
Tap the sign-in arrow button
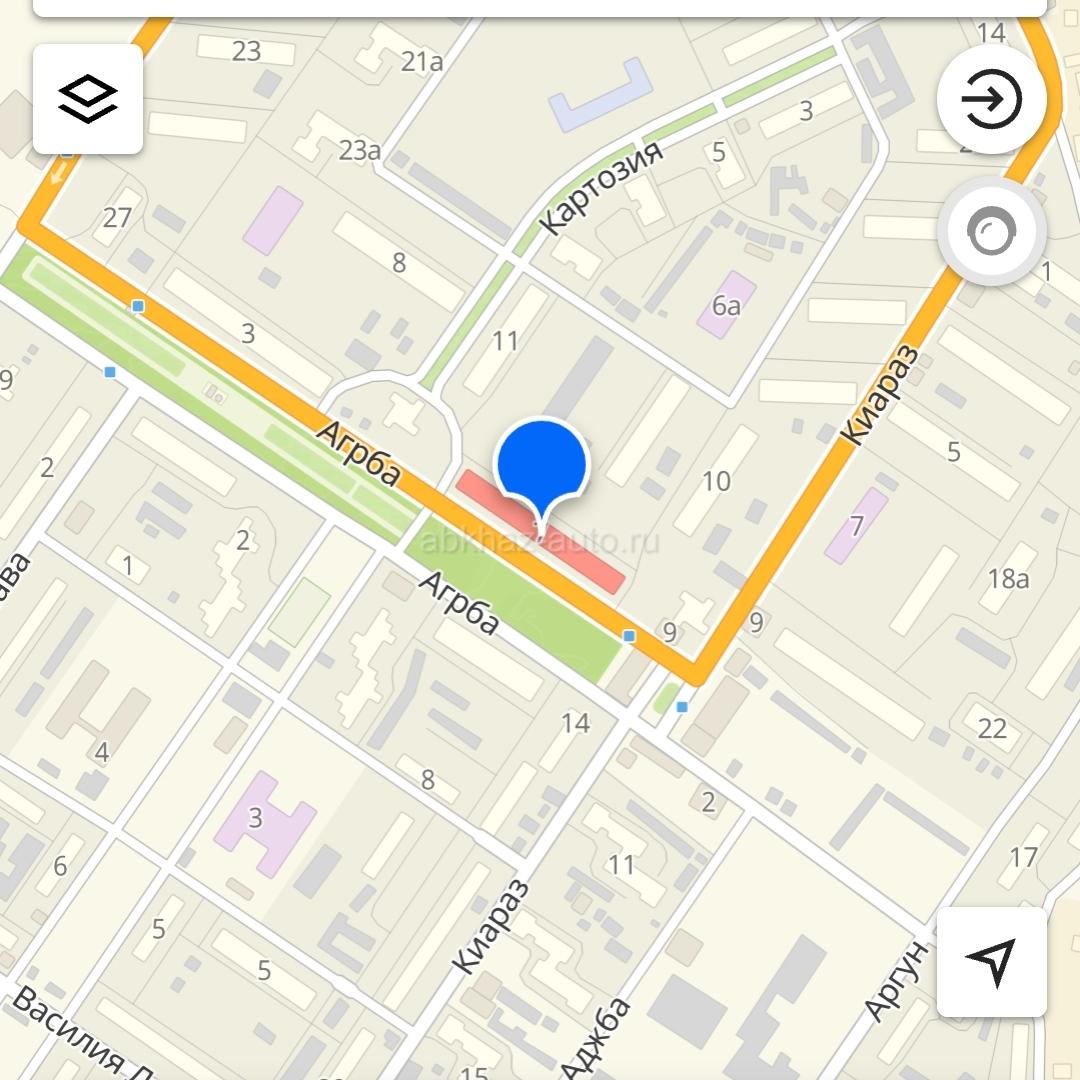(x=991, y=99)
